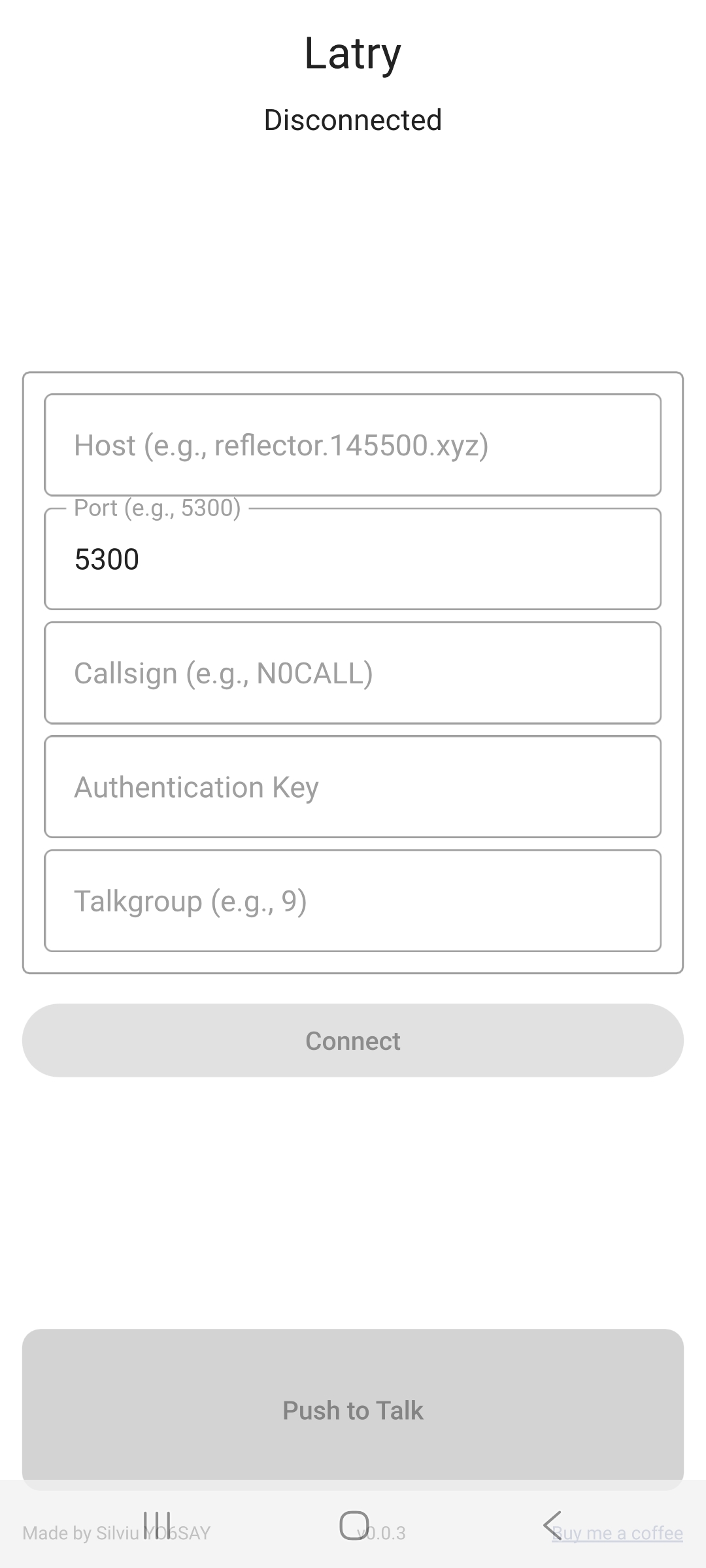The width and height of the screenshot is (706, 1568).
Task: Go to the system home screen
Action: pyautogui.click(x=354, y=1526)
